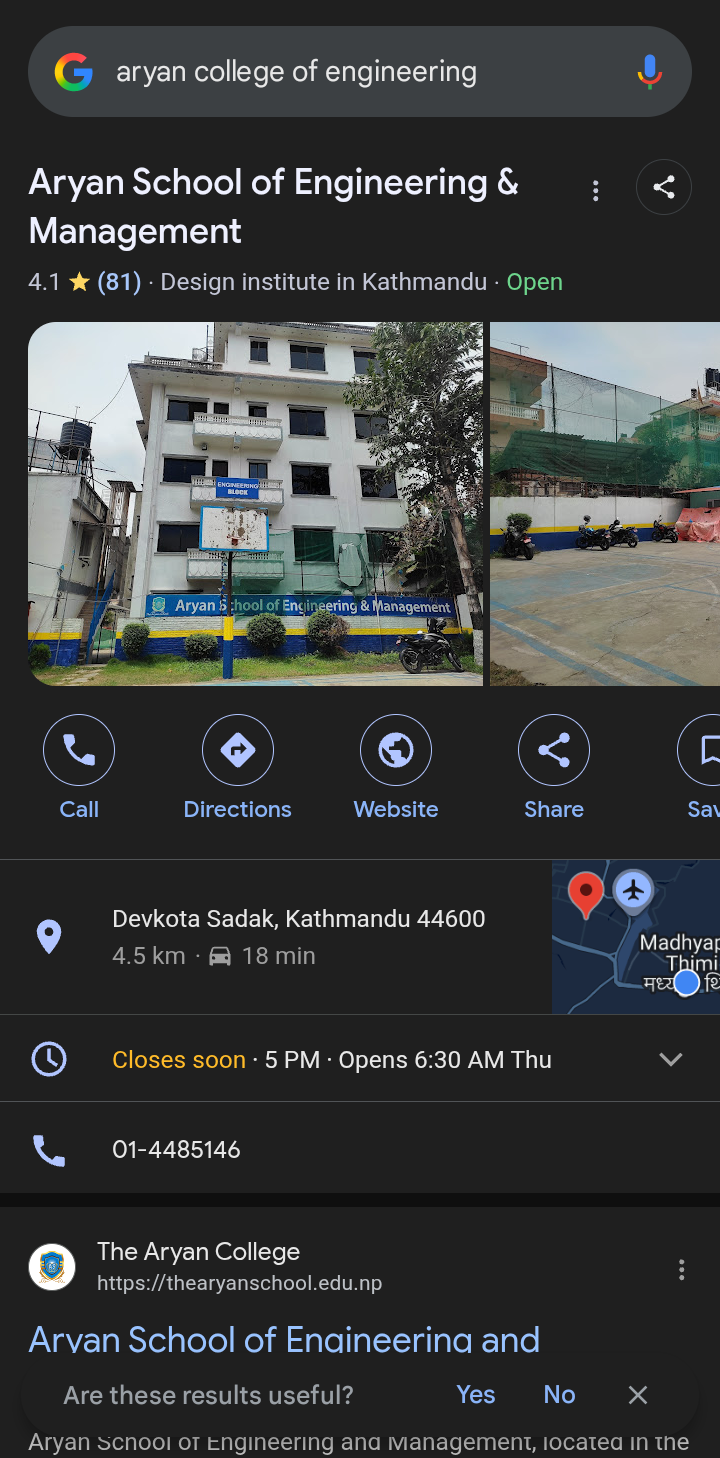Image resolution: width=720 pixels, height=1458 pixels.
Task: Open the main photo of the engineering block
Action: tap(255, 504)
